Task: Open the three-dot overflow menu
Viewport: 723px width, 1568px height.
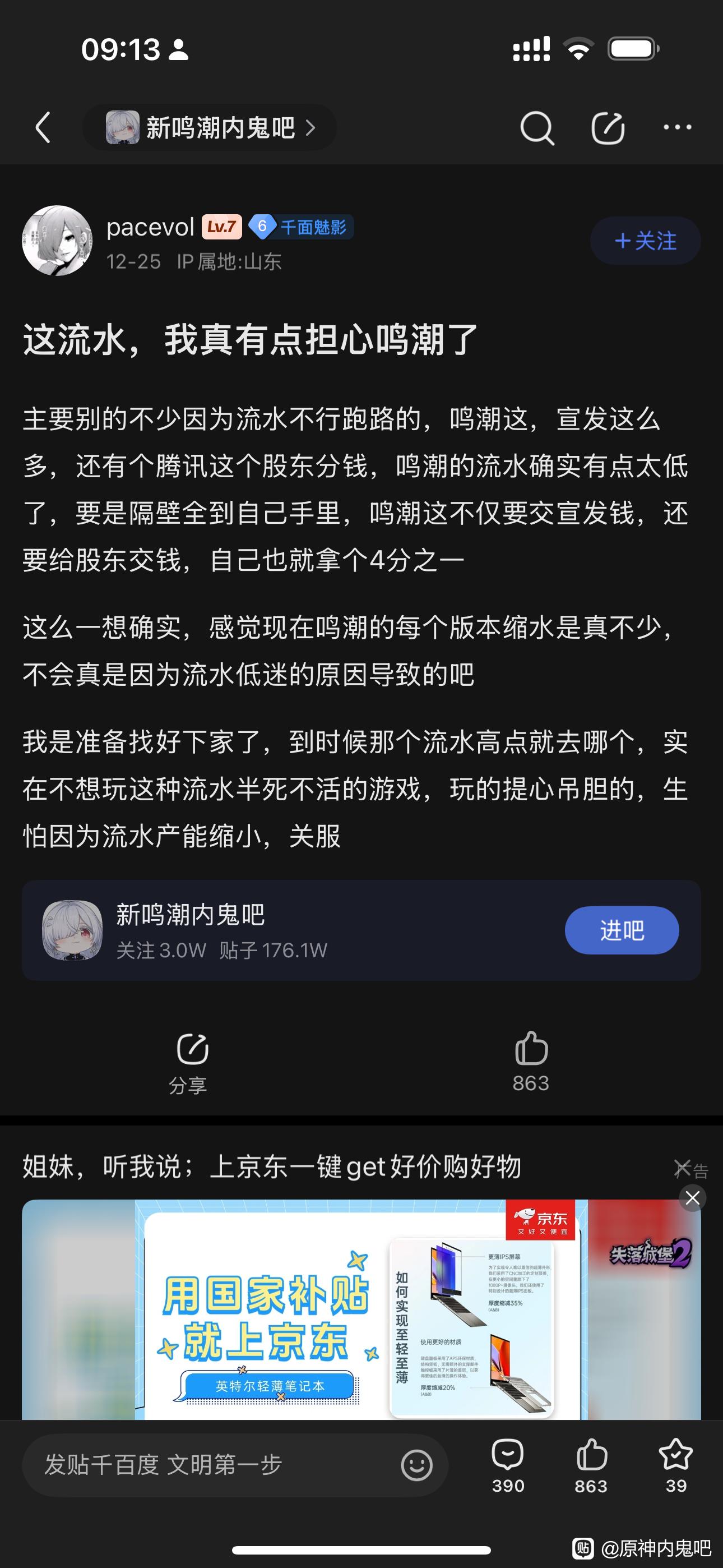Action: (x=676, y=128)
